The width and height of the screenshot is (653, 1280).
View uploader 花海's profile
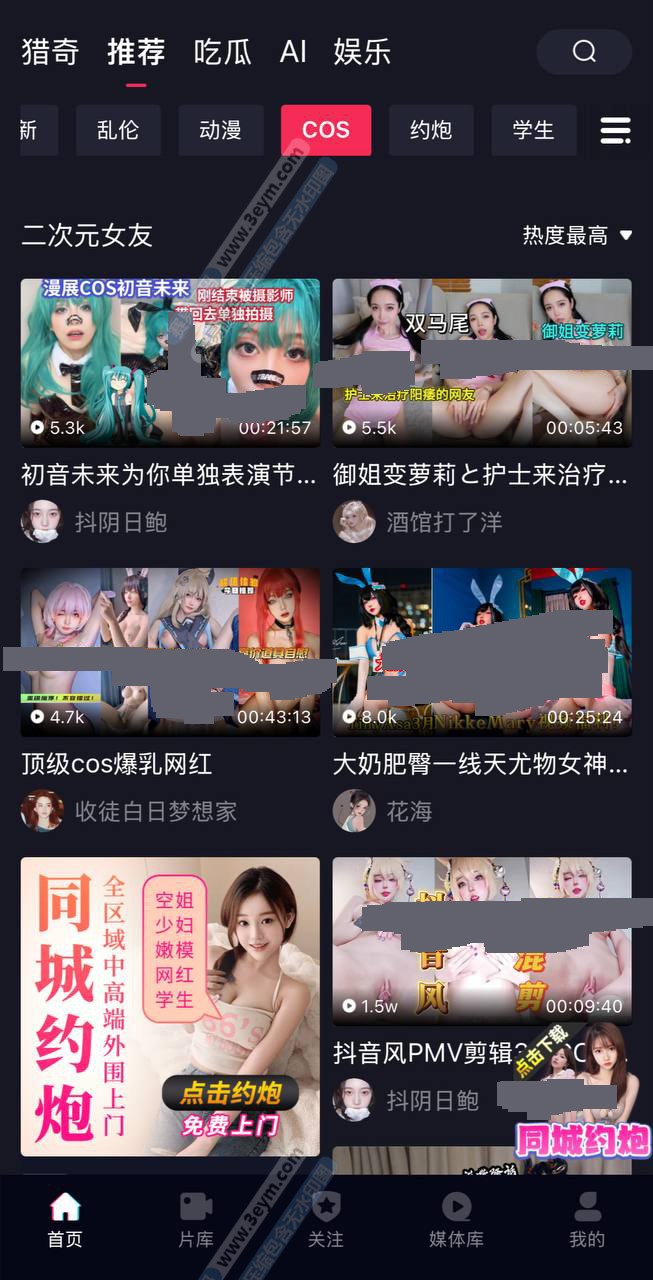(408, 811)
